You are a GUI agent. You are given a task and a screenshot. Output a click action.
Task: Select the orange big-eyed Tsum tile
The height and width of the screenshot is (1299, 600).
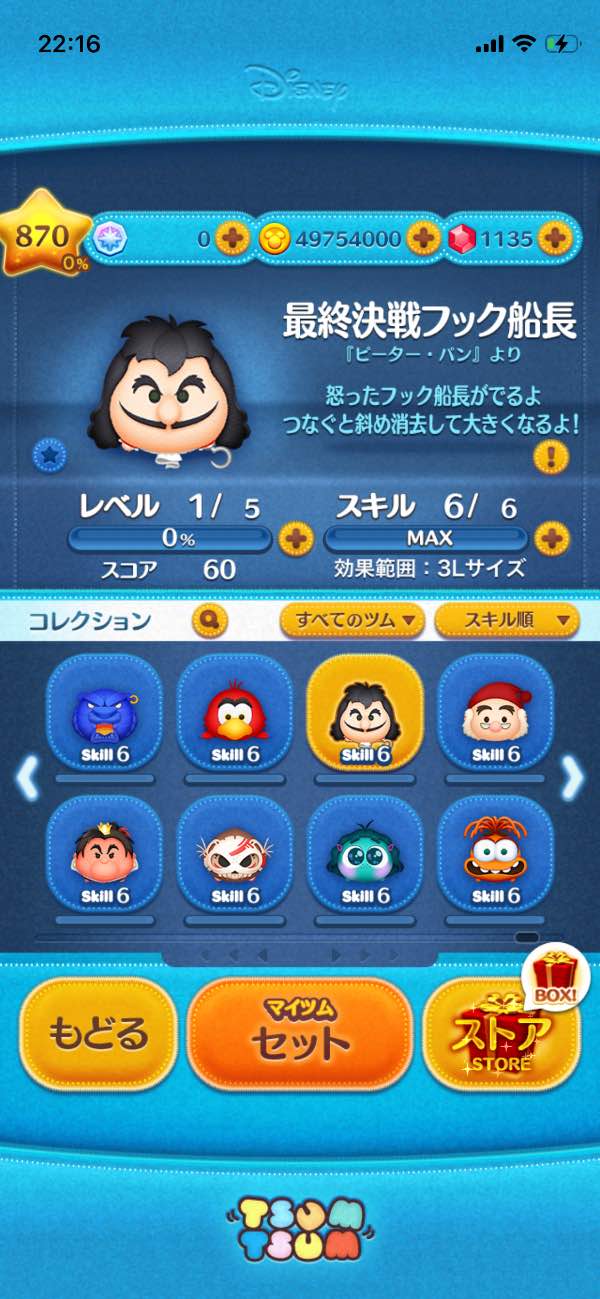point(495,854)
